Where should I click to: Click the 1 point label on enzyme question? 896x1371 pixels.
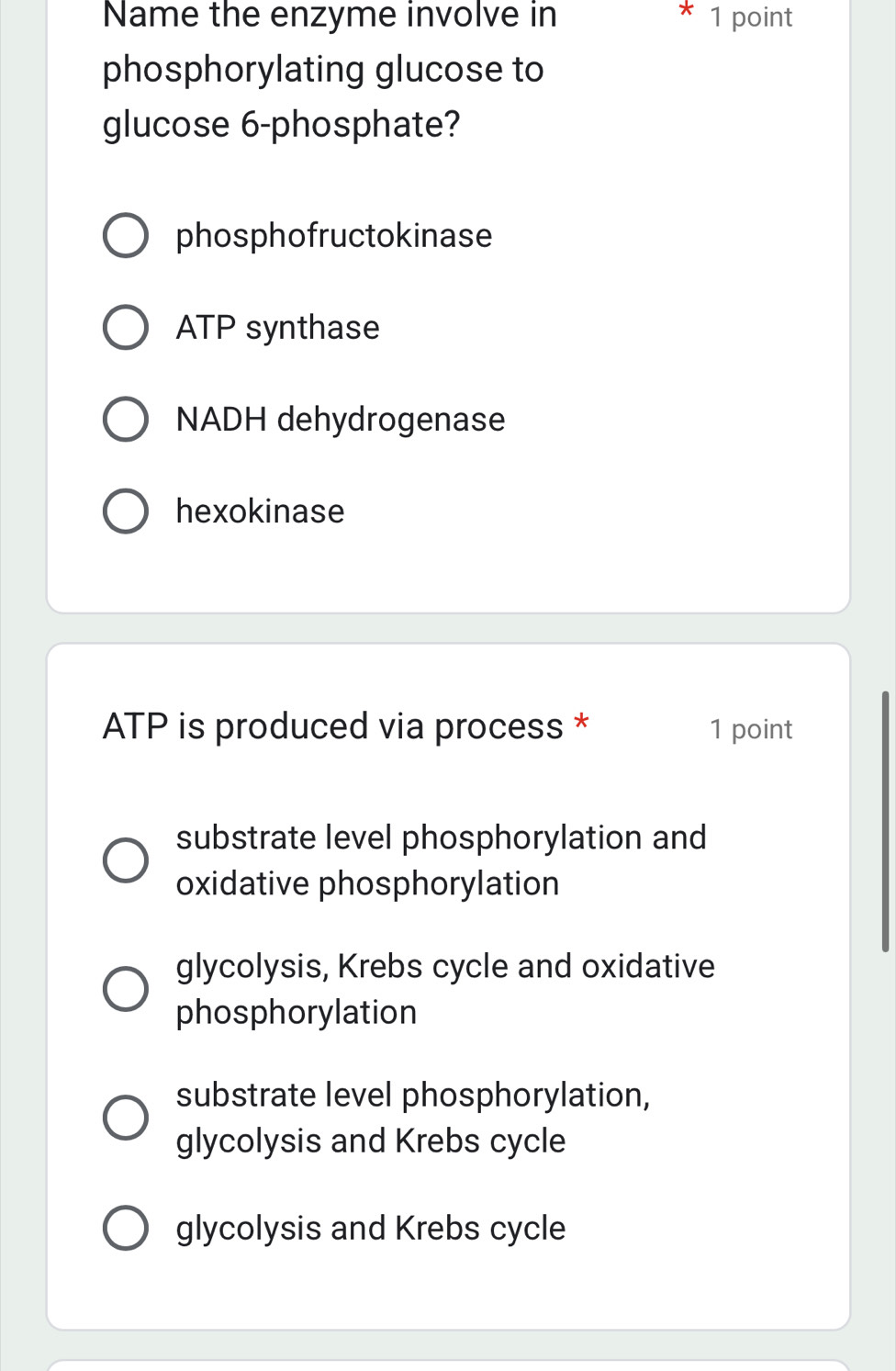tap(752, 16)
